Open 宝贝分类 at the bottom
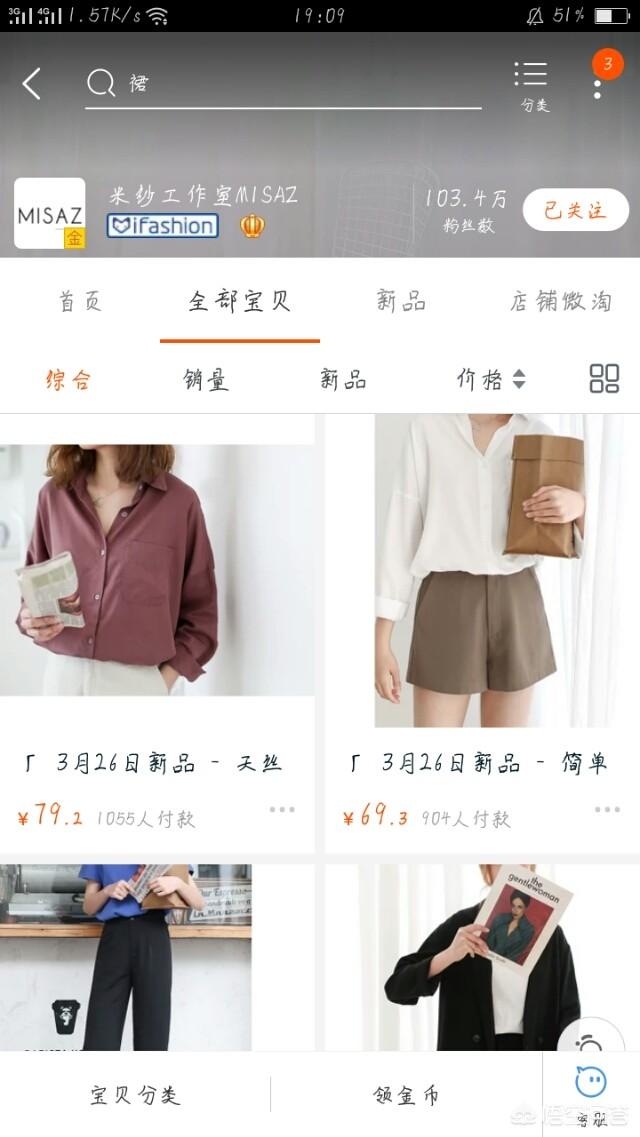640x1137 pixels. point(135,1095)
